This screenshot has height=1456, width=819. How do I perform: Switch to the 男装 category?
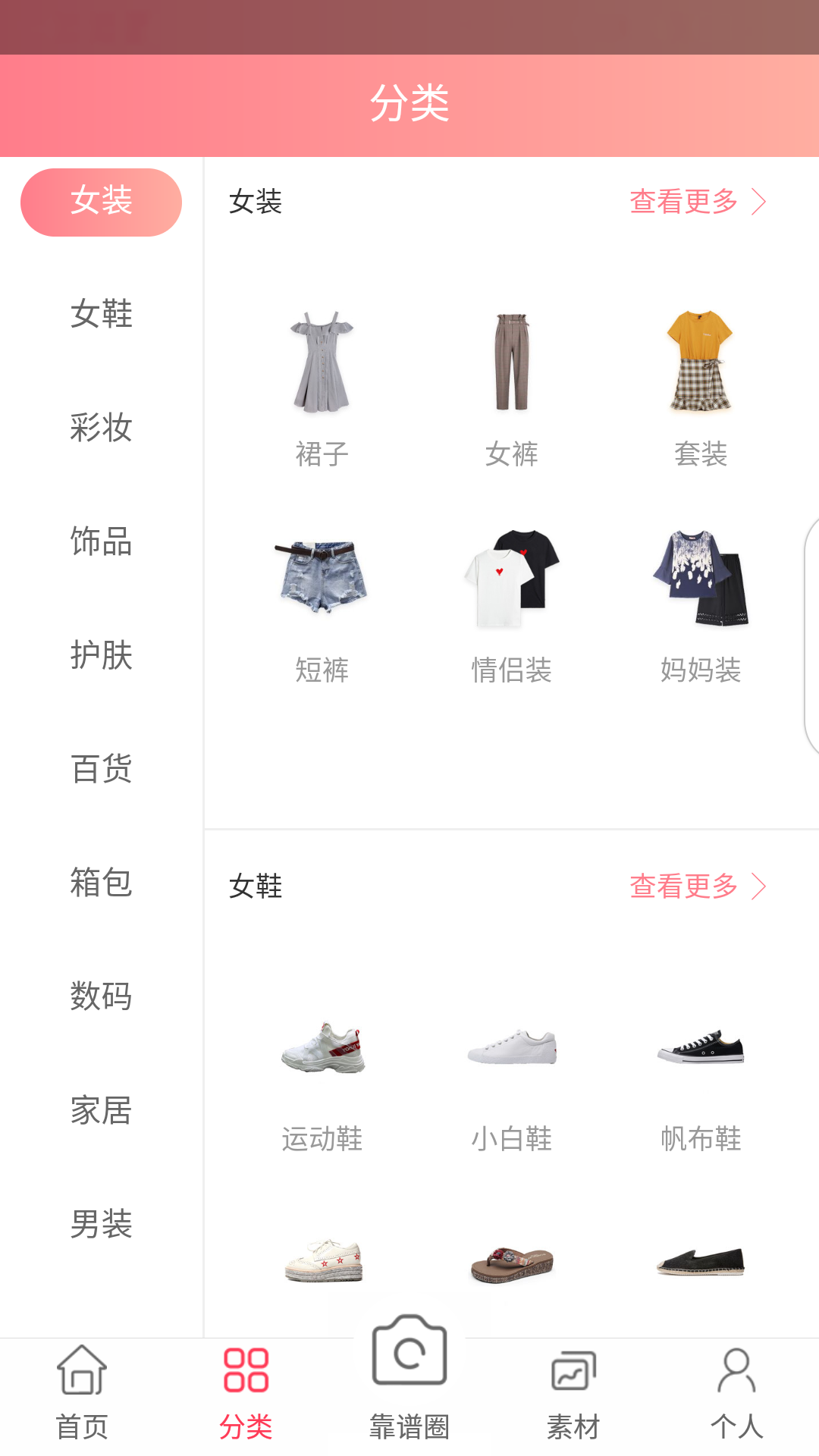click(x=101, y=1224)
